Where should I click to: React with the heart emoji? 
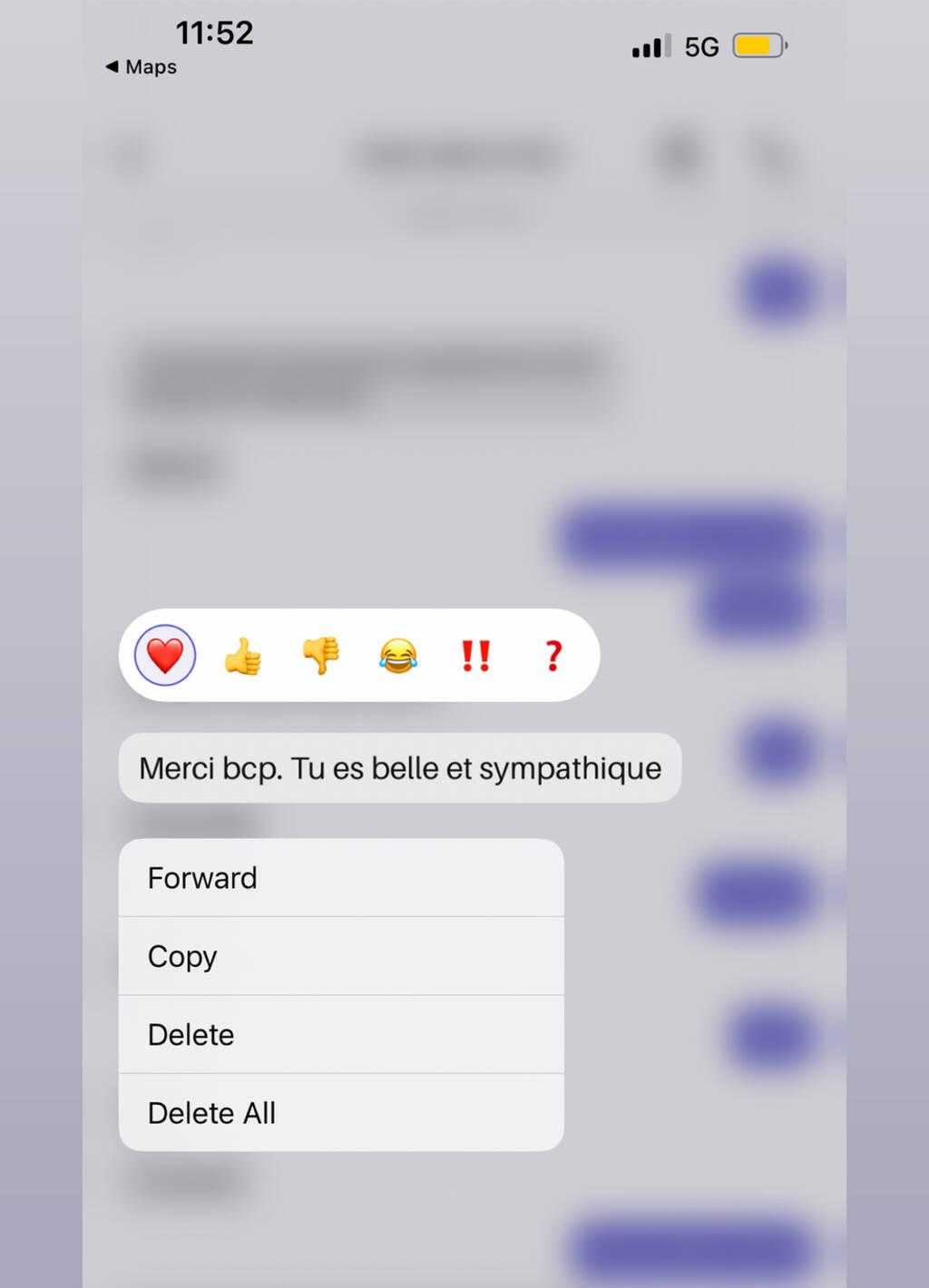point(165,655)
